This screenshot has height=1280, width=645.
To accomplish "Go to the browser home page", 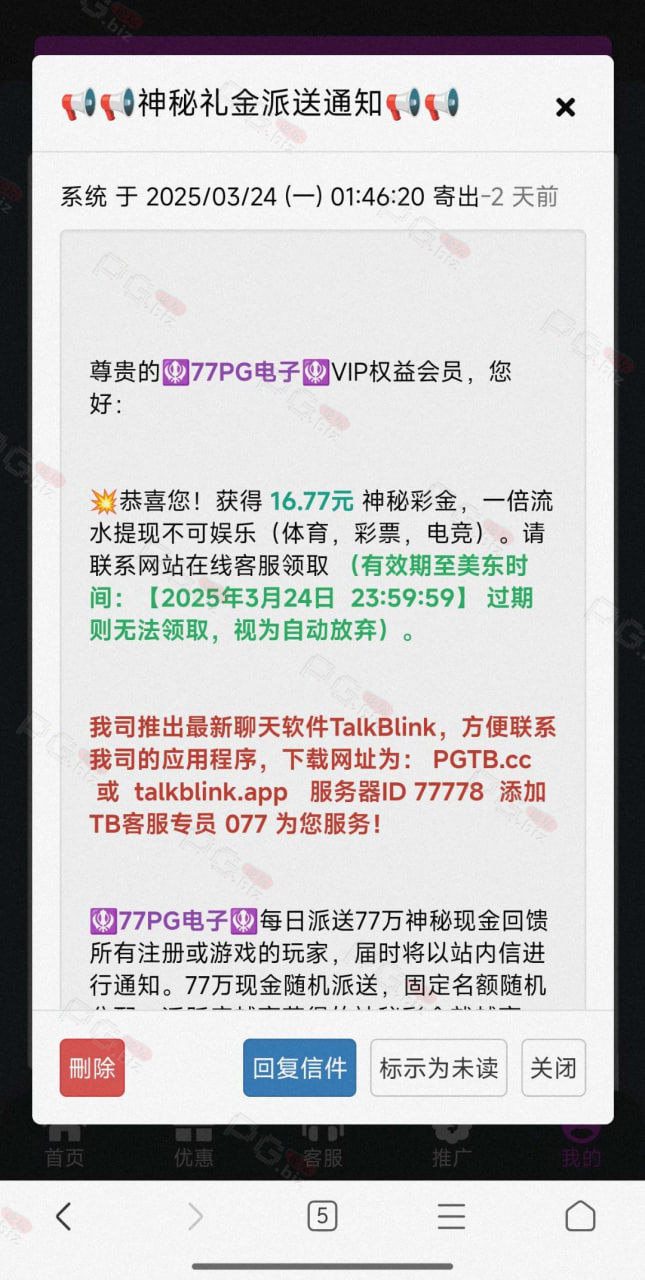I will click(580, 1216).
